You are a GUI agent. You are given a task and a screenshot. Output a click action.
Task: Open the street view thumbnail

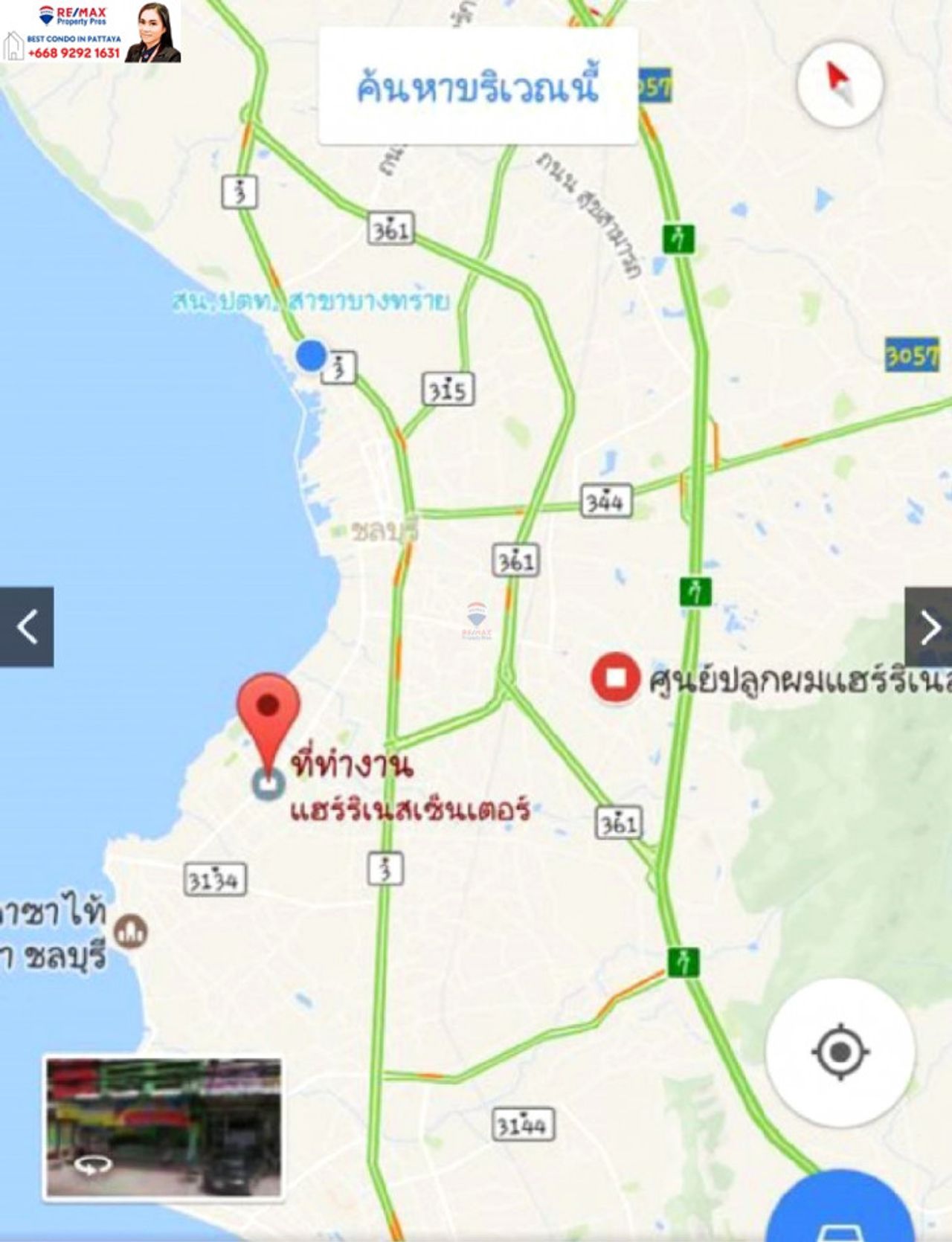pos(164,1127)
